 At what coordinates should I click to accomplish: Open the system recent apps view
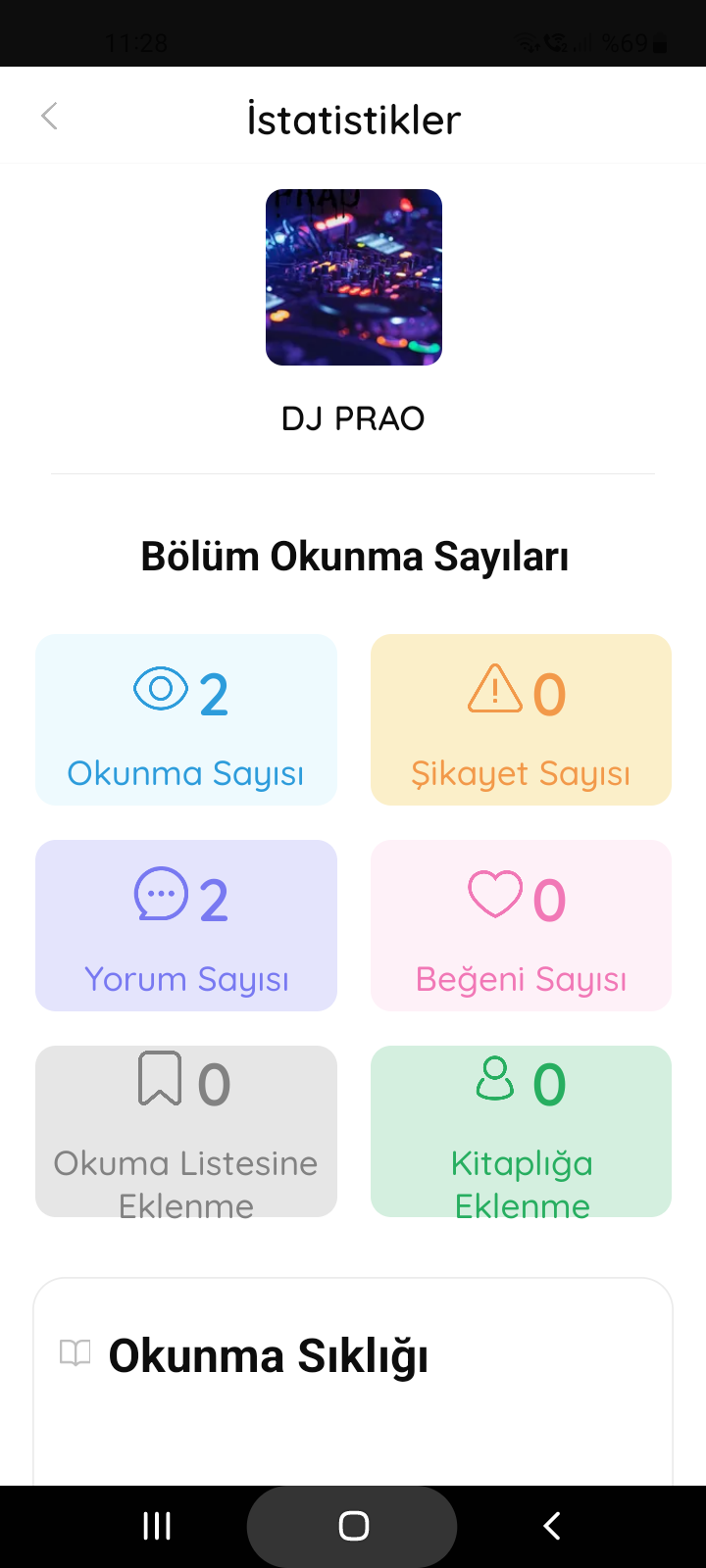pos(157,1526)
